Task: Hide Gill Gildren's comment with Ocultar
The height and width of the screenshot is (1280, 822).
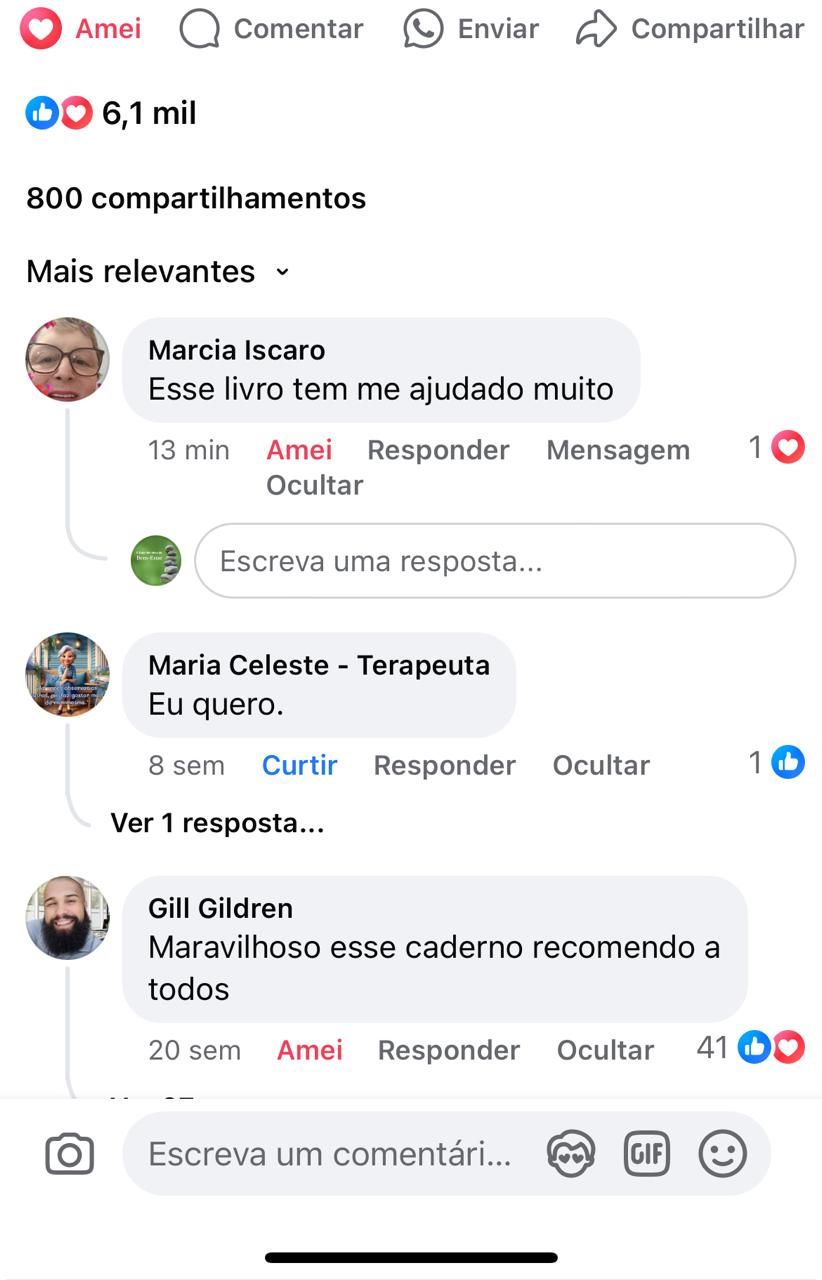Action: pos(605,1050)
